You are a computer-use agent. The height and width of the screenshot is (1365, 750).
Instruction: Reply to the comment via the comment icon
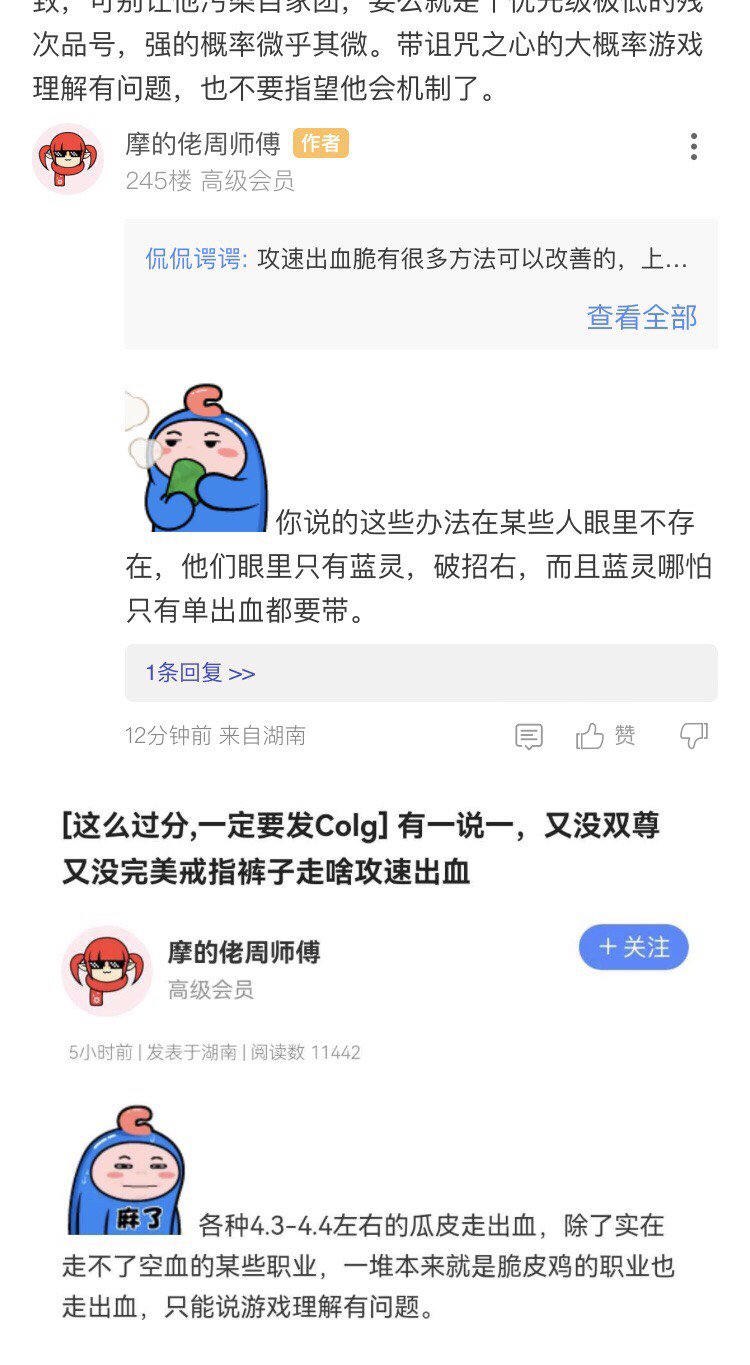(x=529, y=737)
